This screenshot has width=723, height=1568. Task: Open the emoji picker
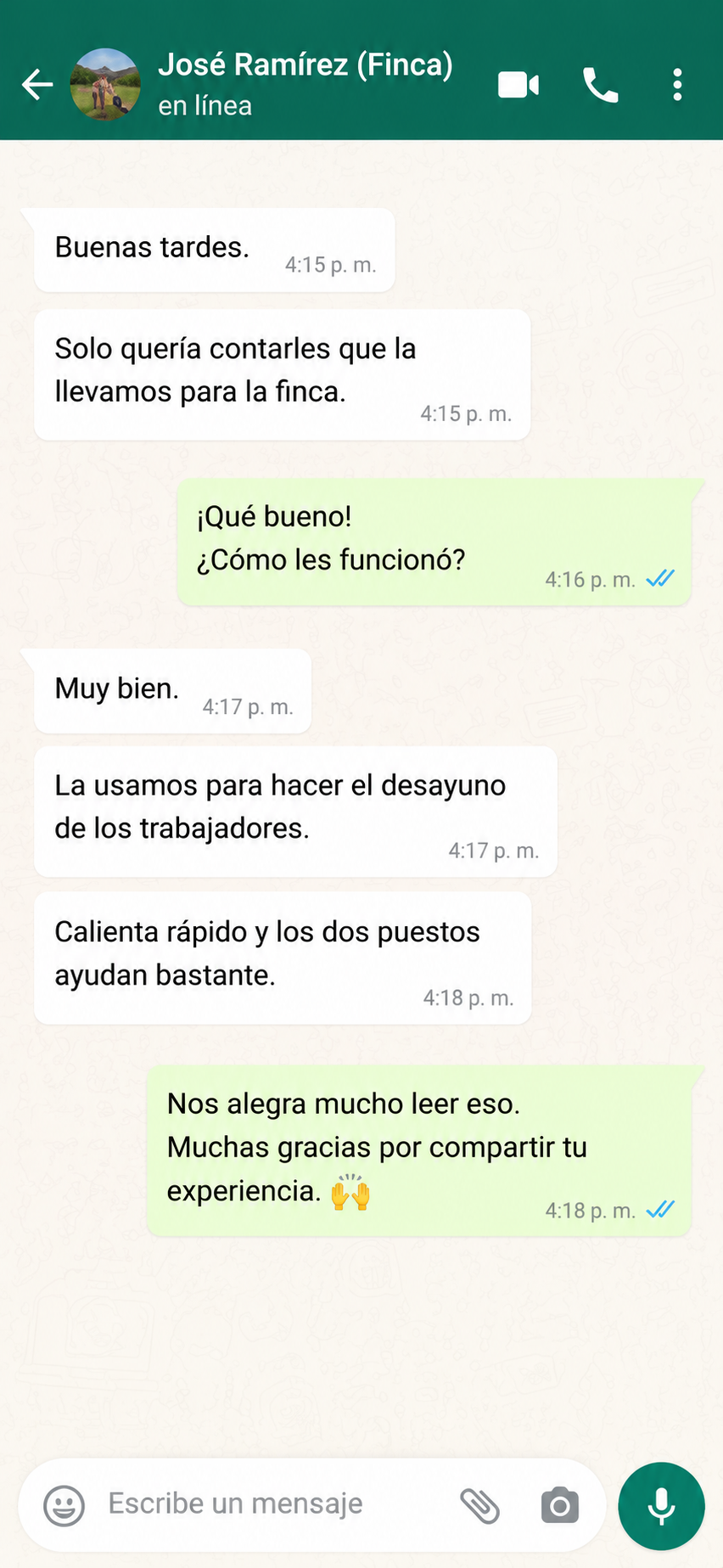point(64,1506)
